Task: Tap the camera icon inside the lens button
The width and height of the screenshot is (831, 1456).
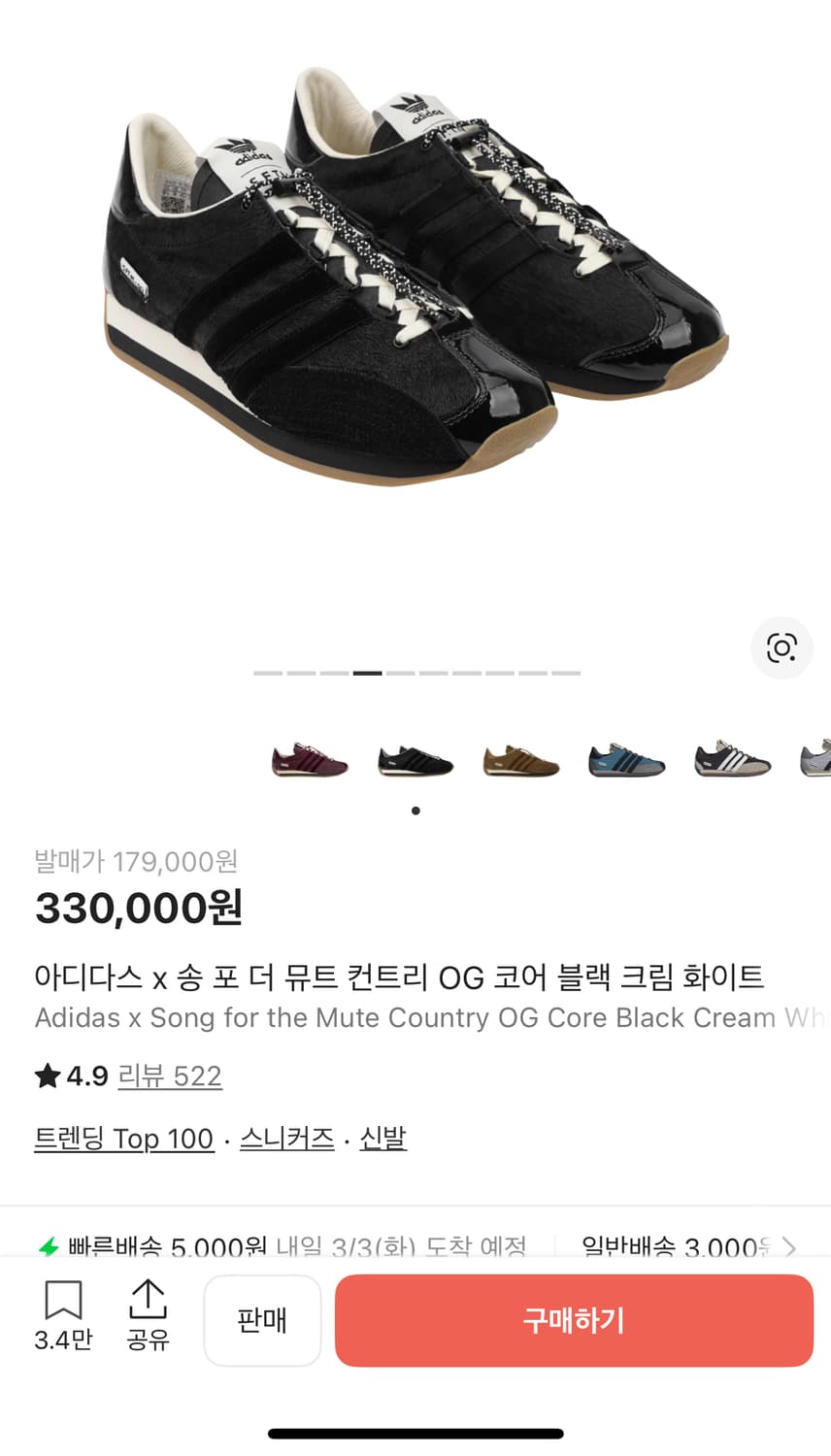Action: (781, 648)
